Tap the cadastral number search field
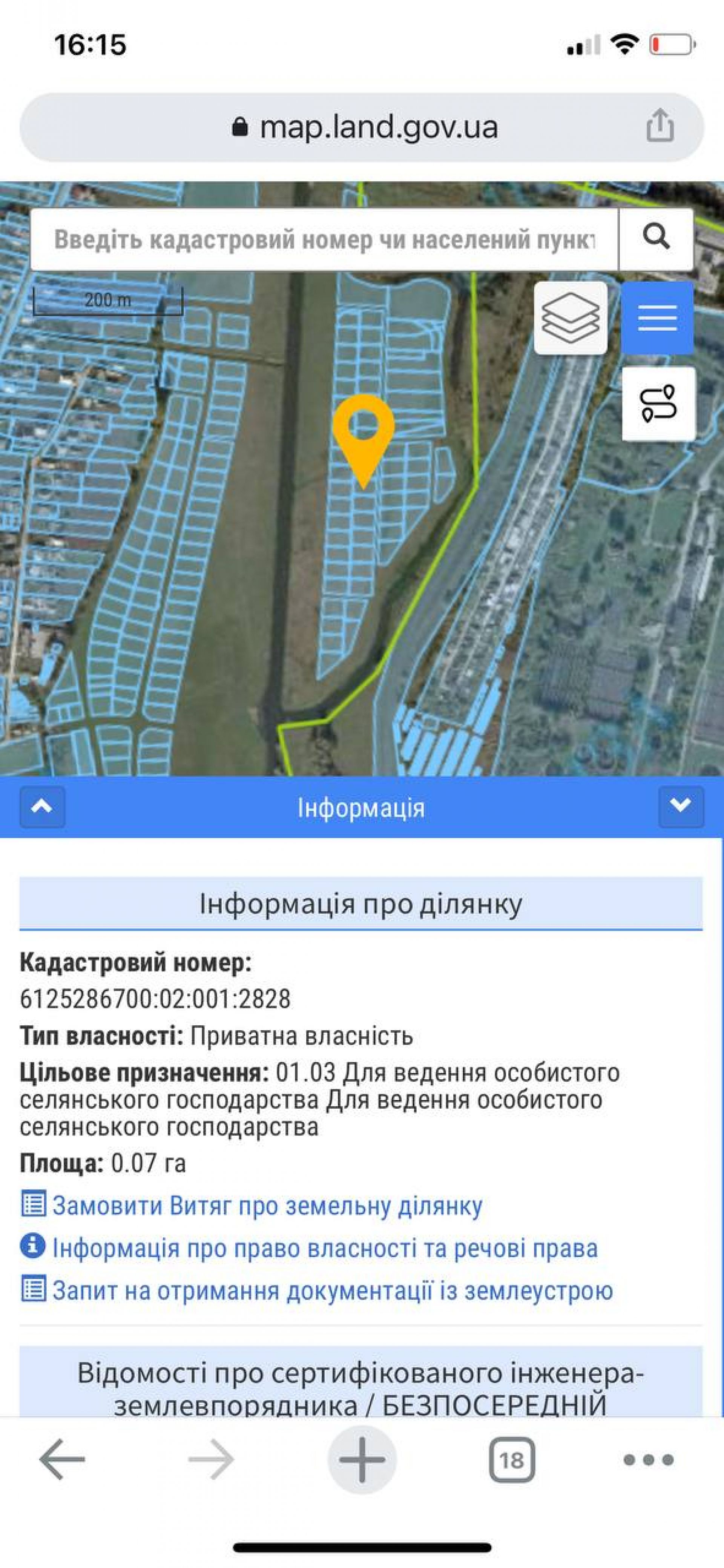Image resolution: width=724 pixels, height=1568 pixels. (324, 240)
